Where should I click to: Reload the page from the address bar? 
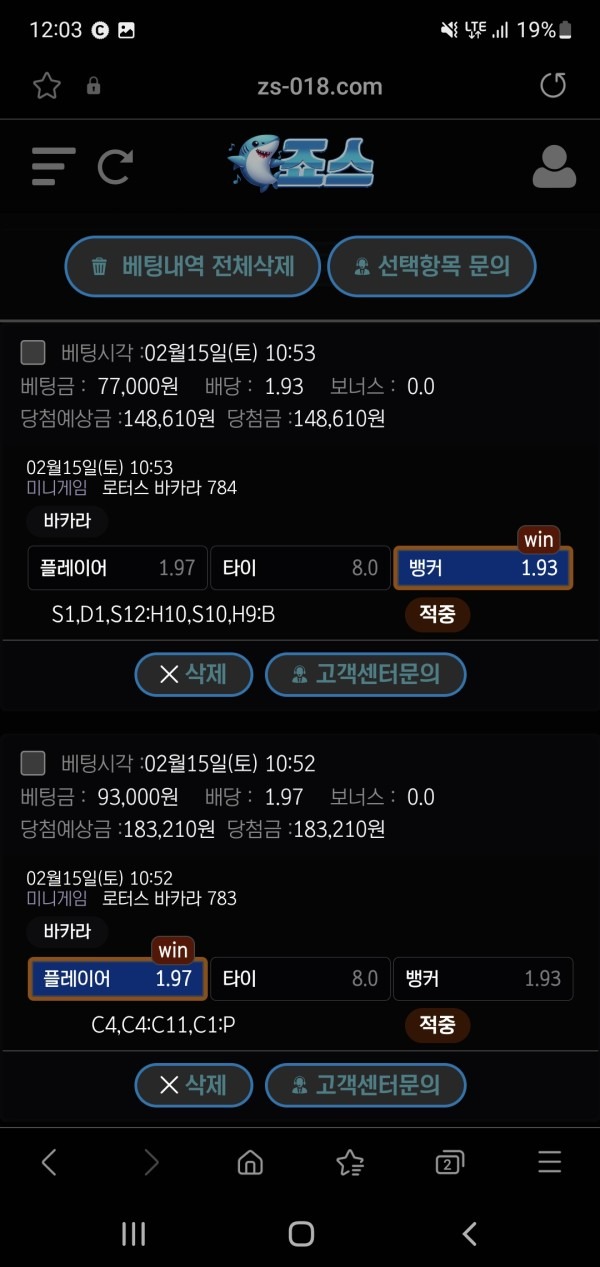pyautogui.click(x=553, y=86)
